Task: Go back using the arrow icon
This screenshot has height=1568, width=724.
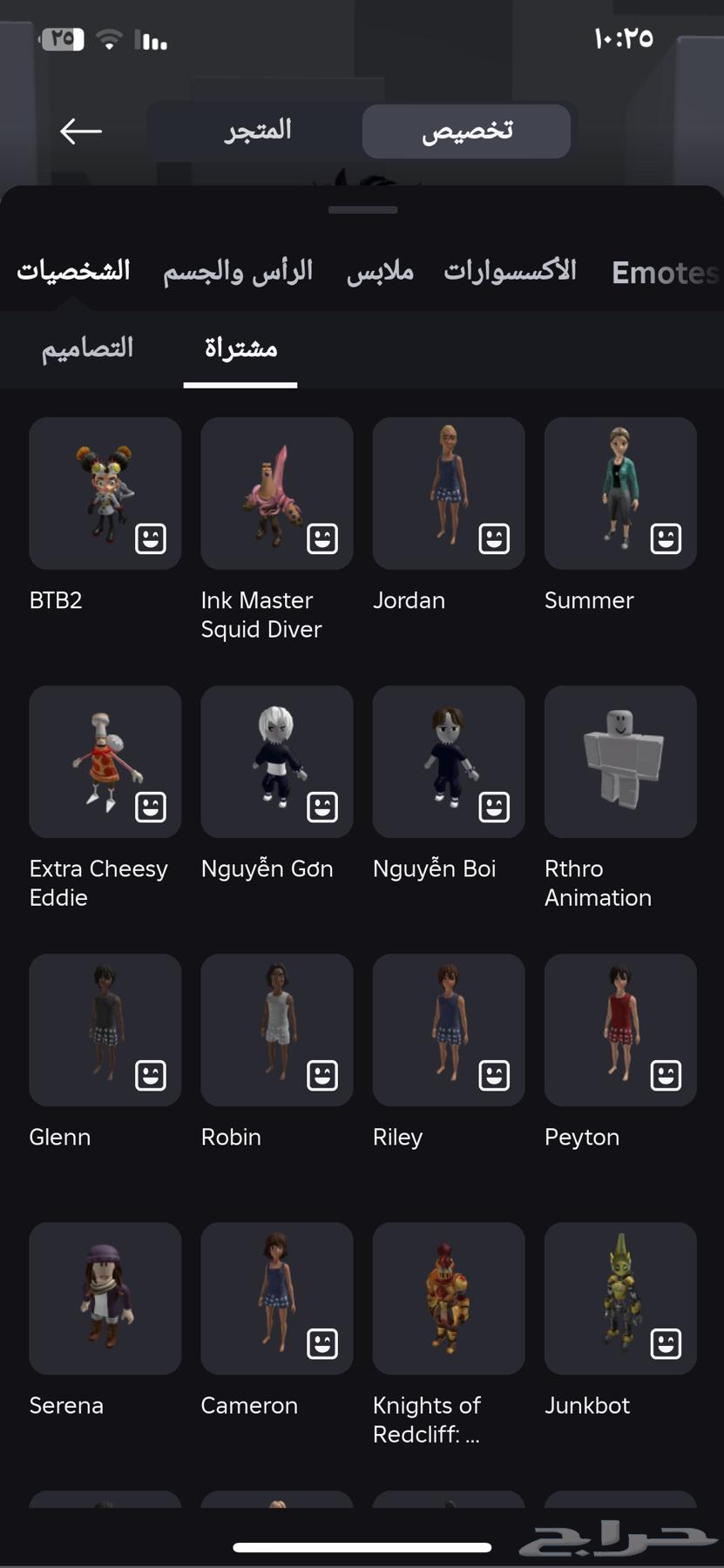Action: [81, 132]
